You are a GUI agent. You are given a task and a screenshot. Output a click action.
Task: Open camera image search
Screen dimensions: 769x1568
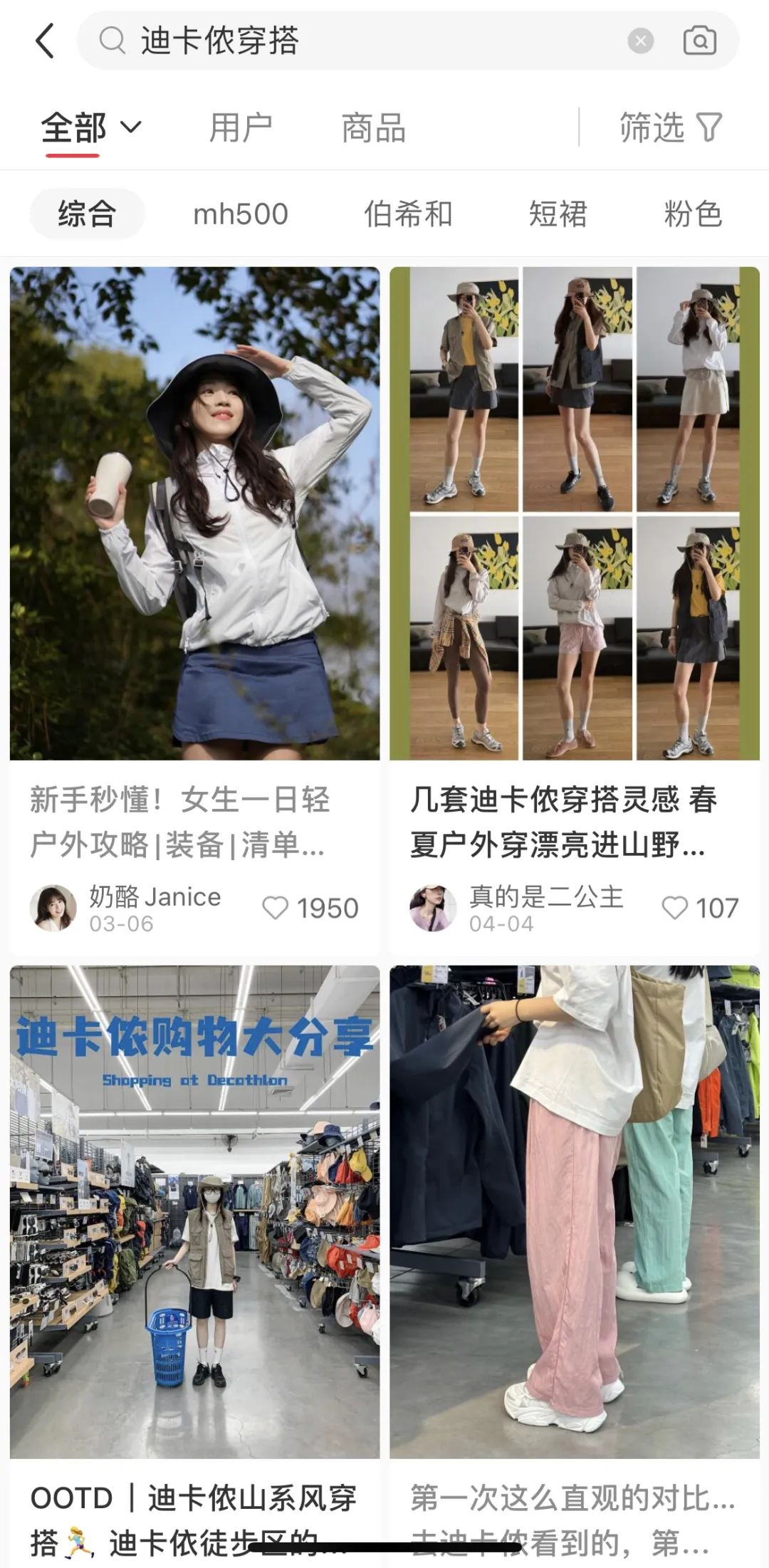click(699, 41)
